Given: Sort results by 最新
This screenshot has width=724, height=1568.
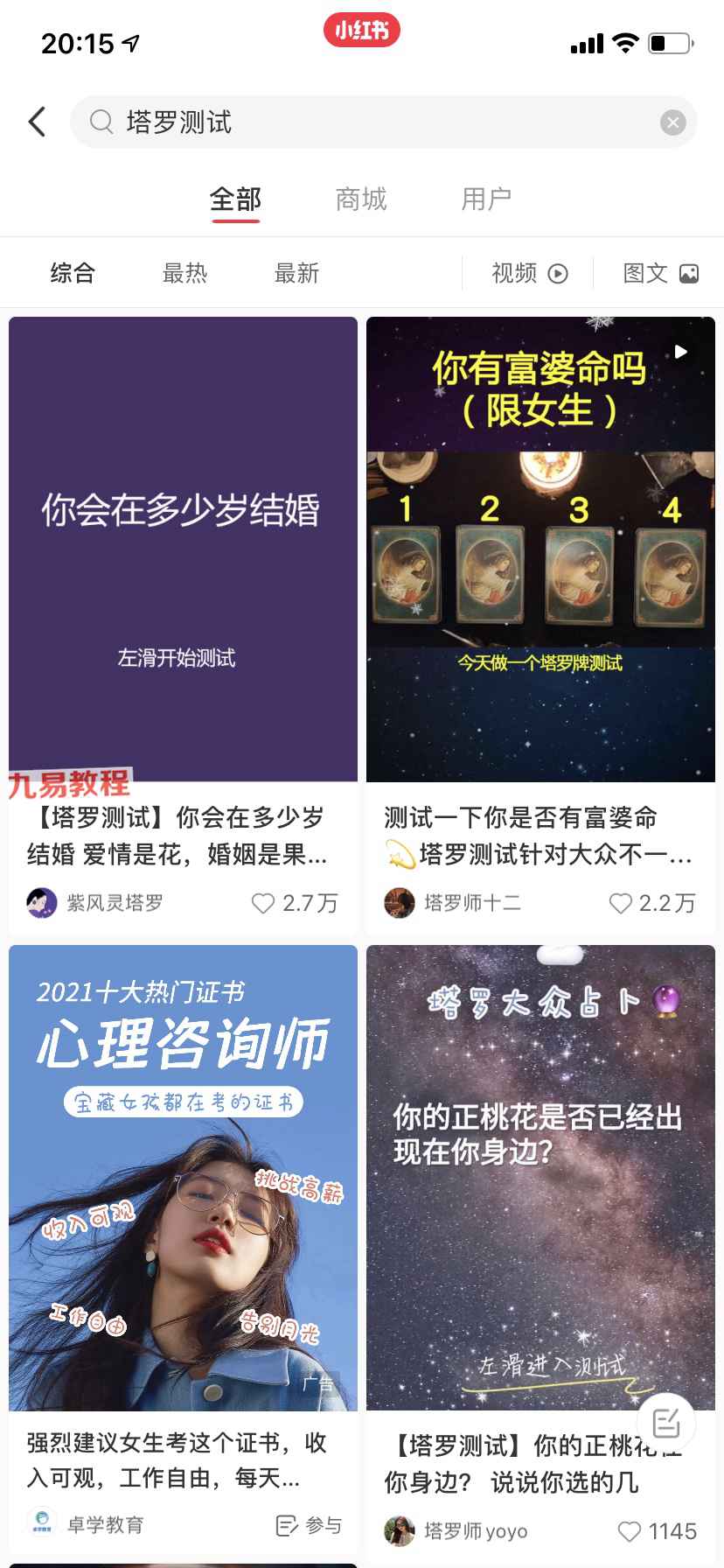Looking at the screenshot, I should (296, 274).
